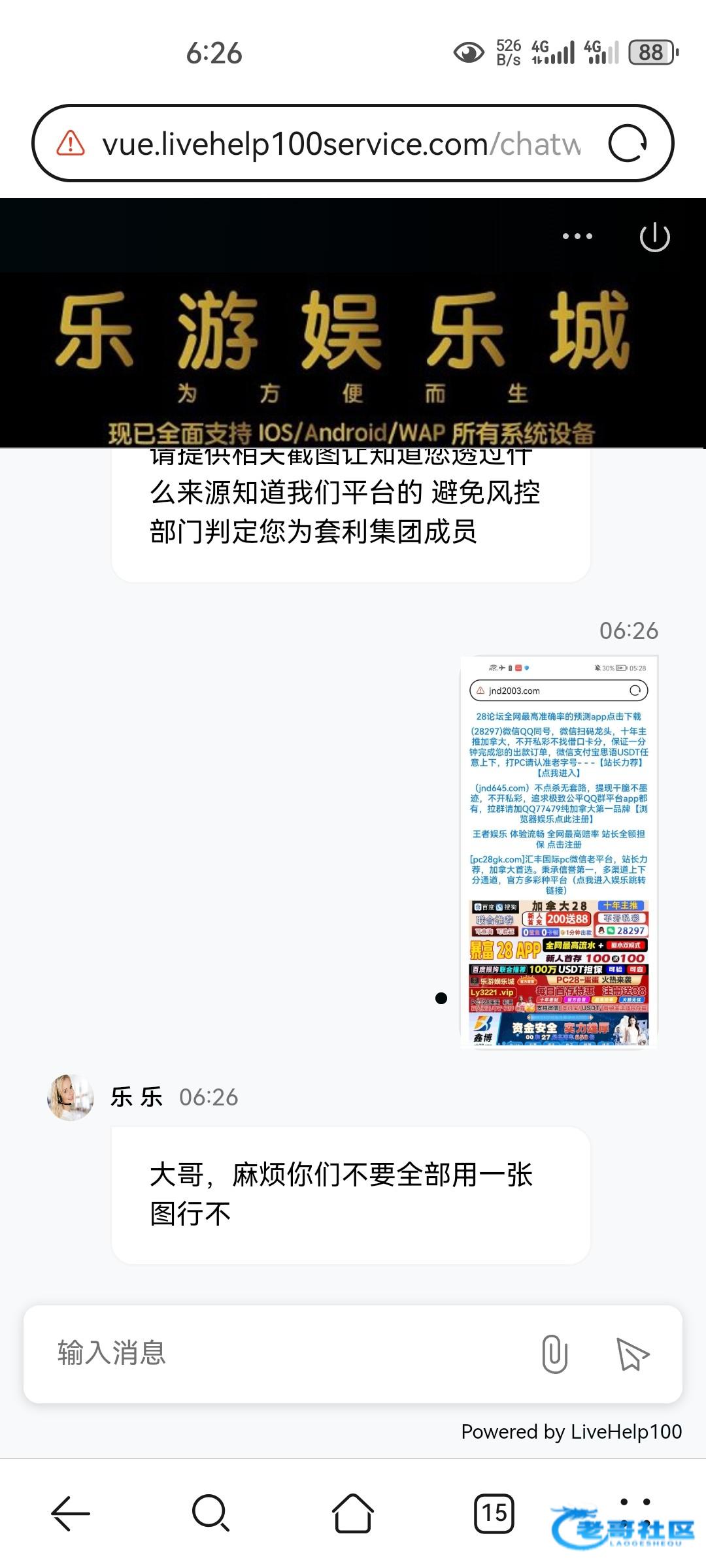The height and width of the screenshot is (1568, 706).
Task: Open the three-dot chat options menu
Action: pos(577,237)
